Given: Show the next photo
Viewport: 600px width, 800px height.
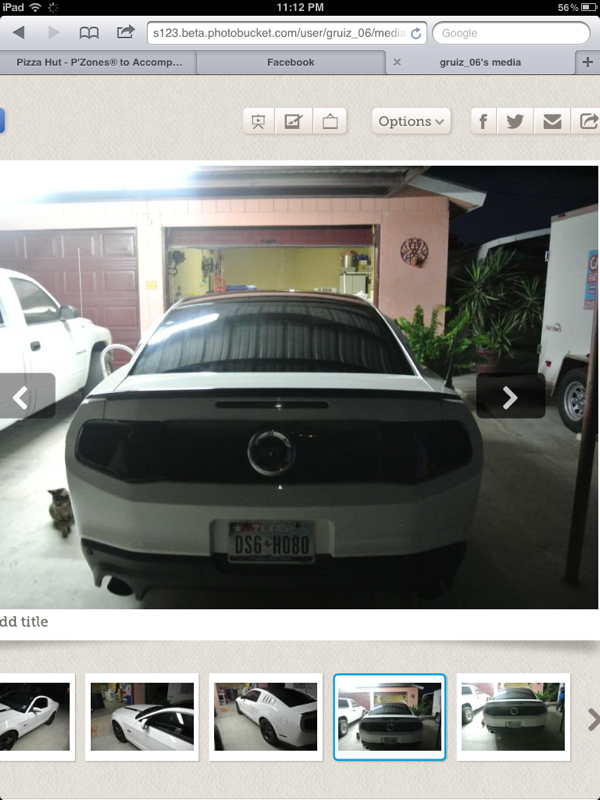Looking at the screenshot, I should coord(510,396).
